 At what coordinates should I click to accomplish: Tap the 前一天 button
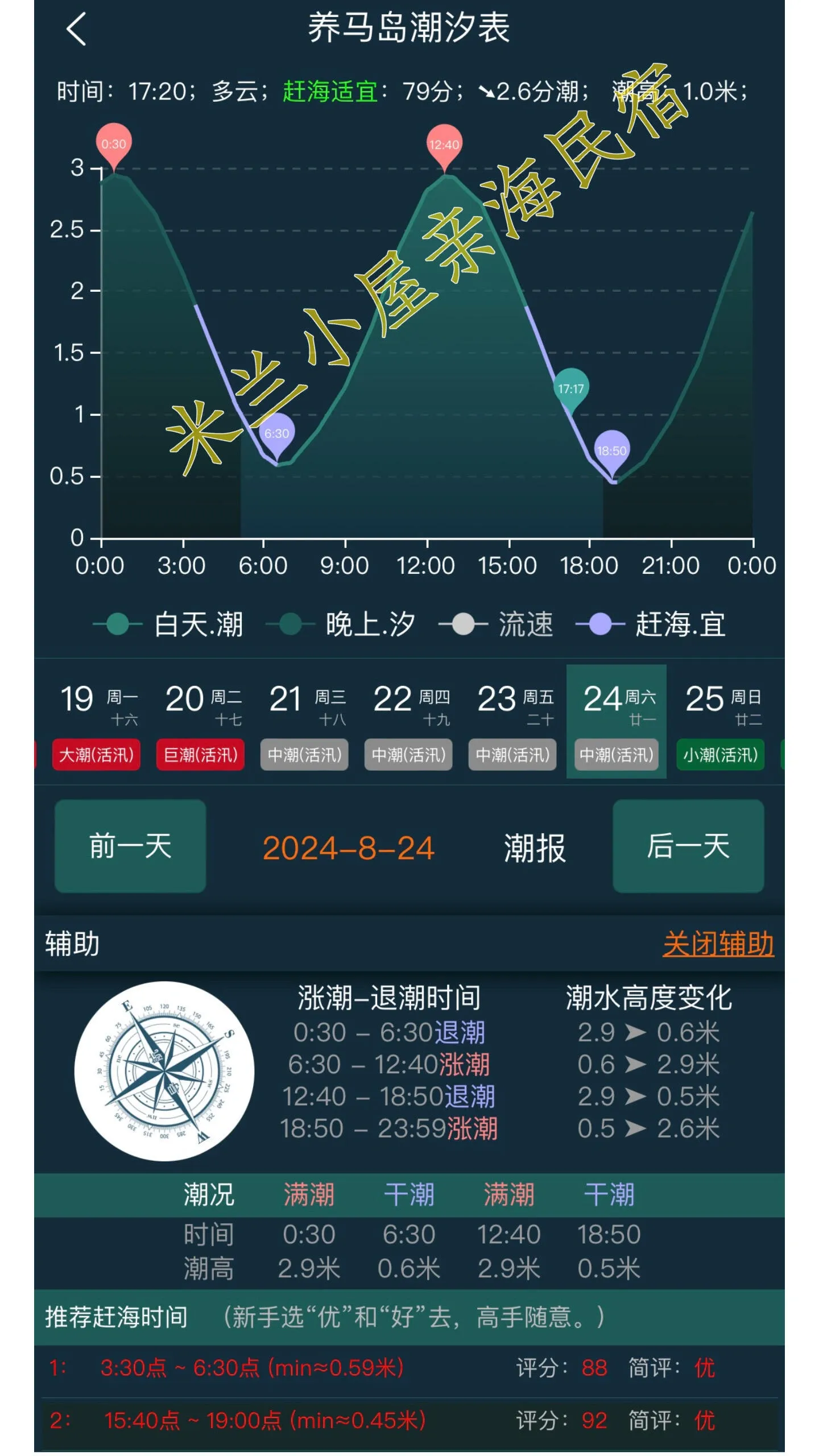[x=130, y=846]
